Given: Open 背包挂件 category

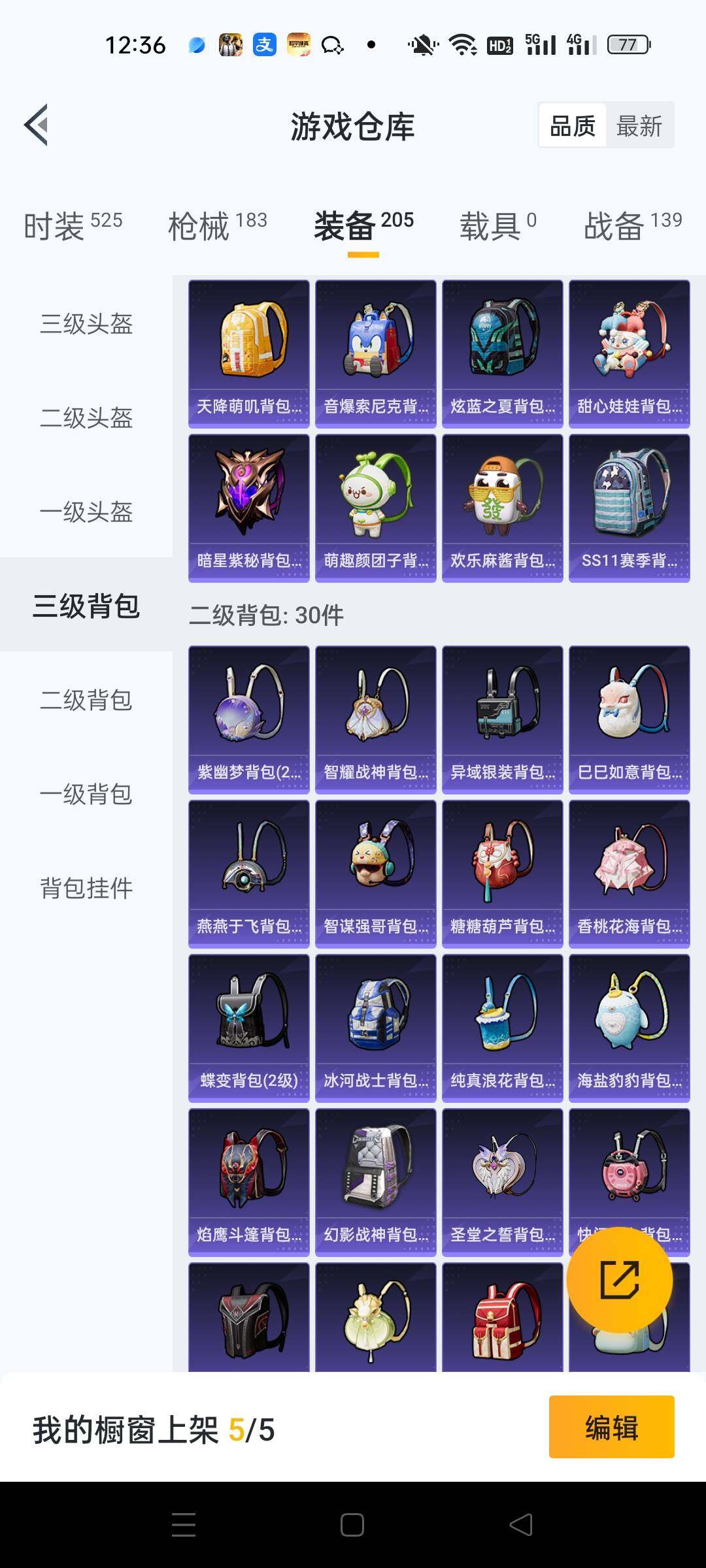Looking at the screenshot, I should point(86,888).
